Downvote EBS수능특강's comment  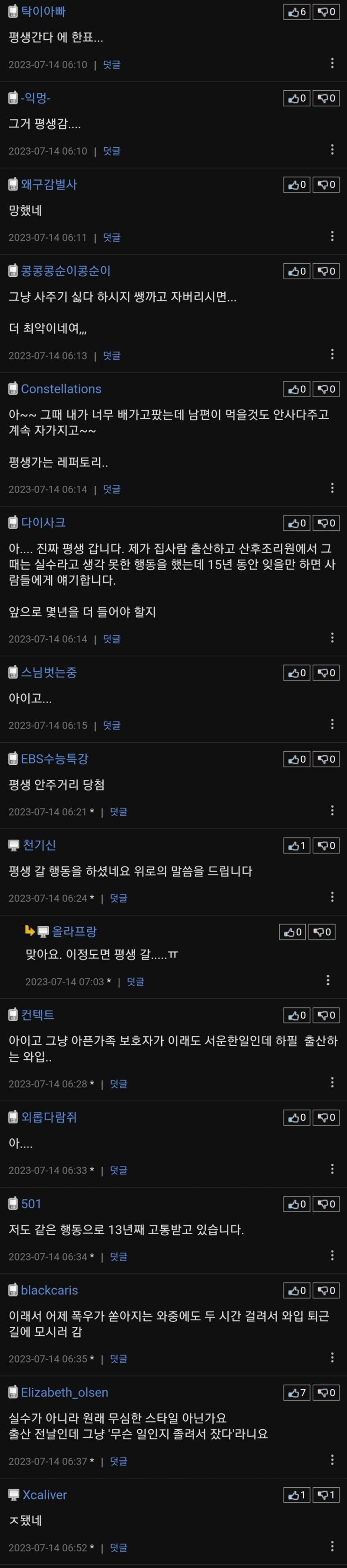326,759
